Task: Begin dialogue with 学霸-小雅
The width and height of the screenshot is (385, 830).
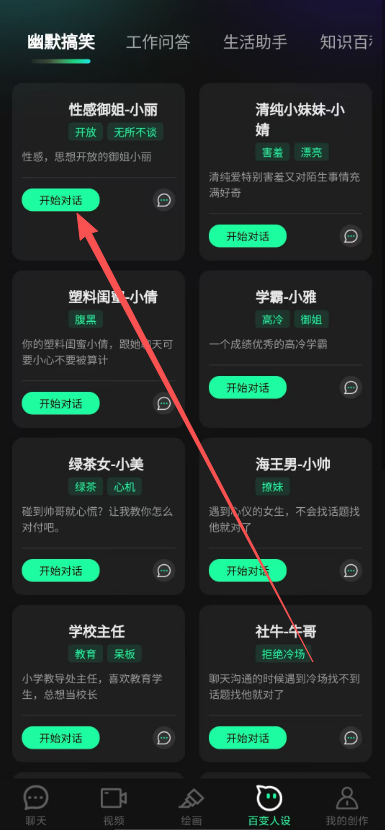Action: coord(248,387)
